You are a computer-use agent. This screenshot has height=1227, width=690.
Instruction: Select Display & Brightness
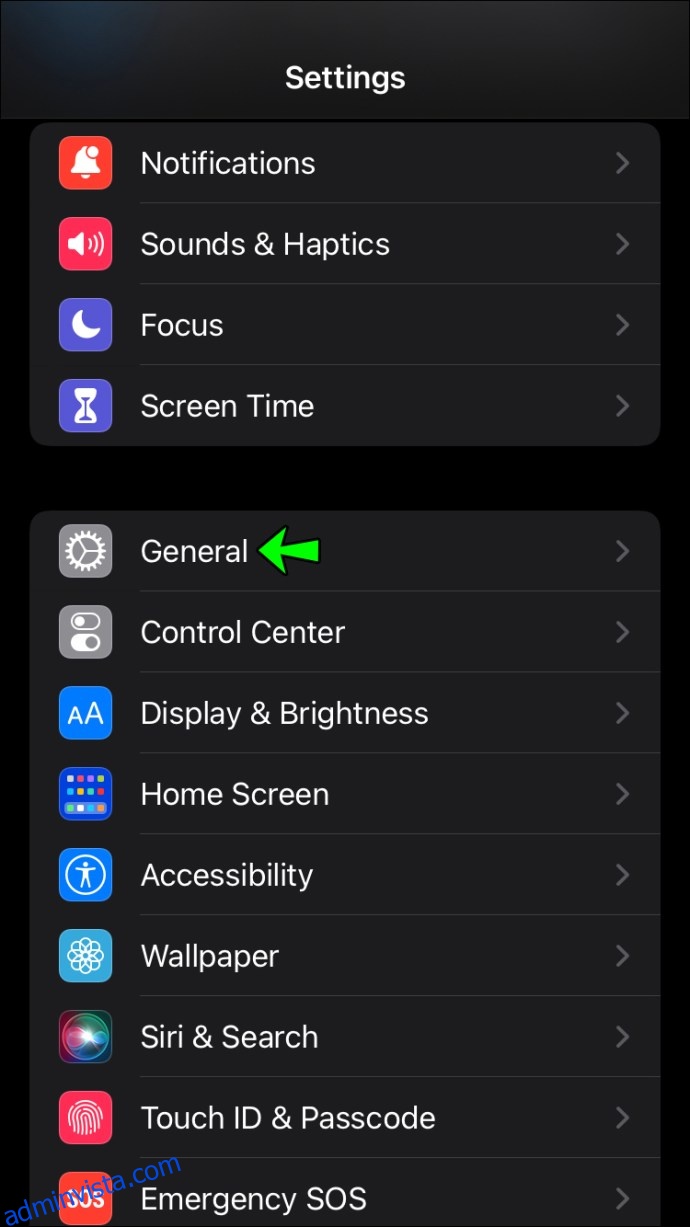click(x=345, y=713)
